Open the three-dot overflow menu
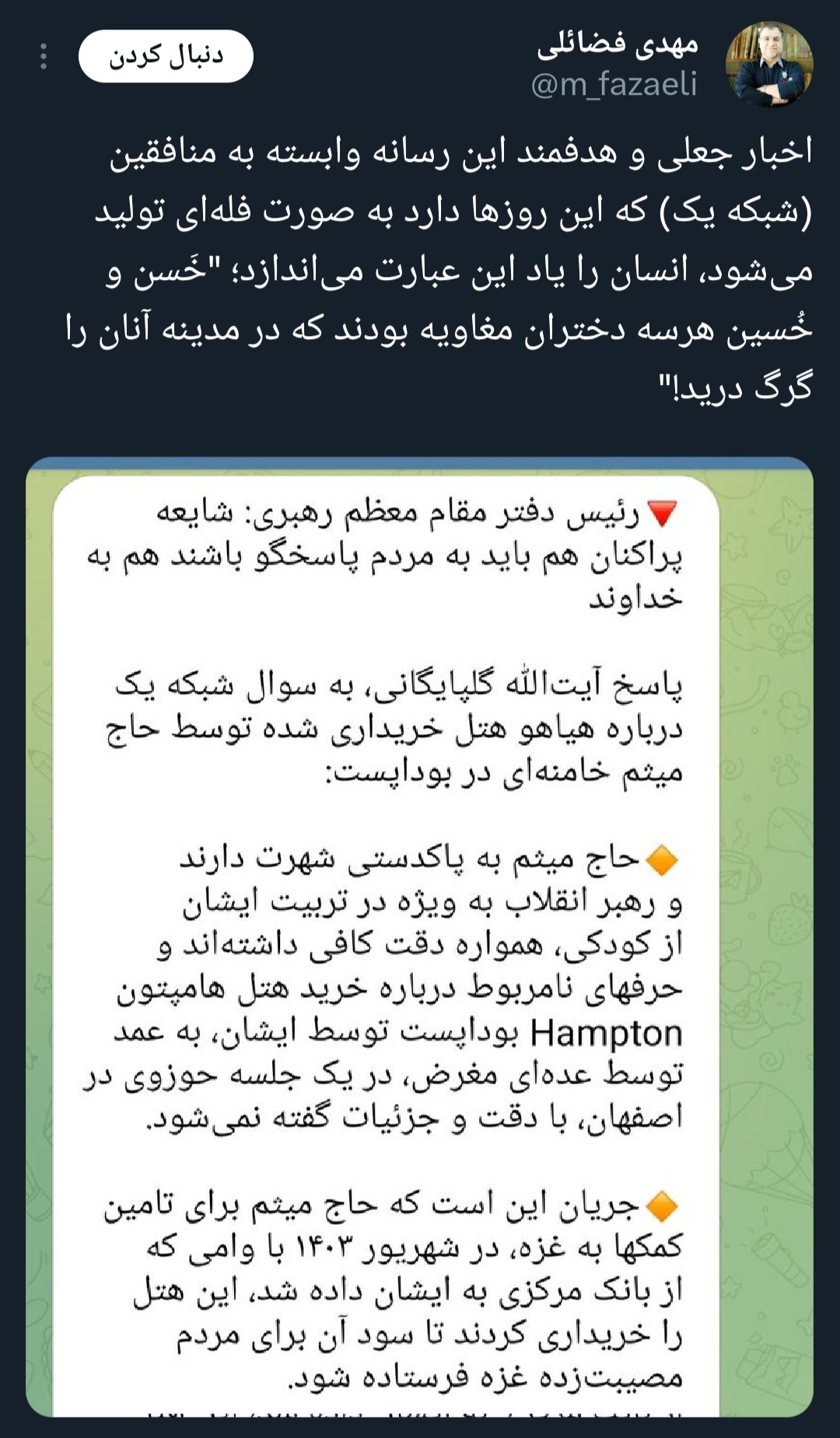Image resolution: width=840 pixels, height=1438 pixels. click(x=44, y=57)
